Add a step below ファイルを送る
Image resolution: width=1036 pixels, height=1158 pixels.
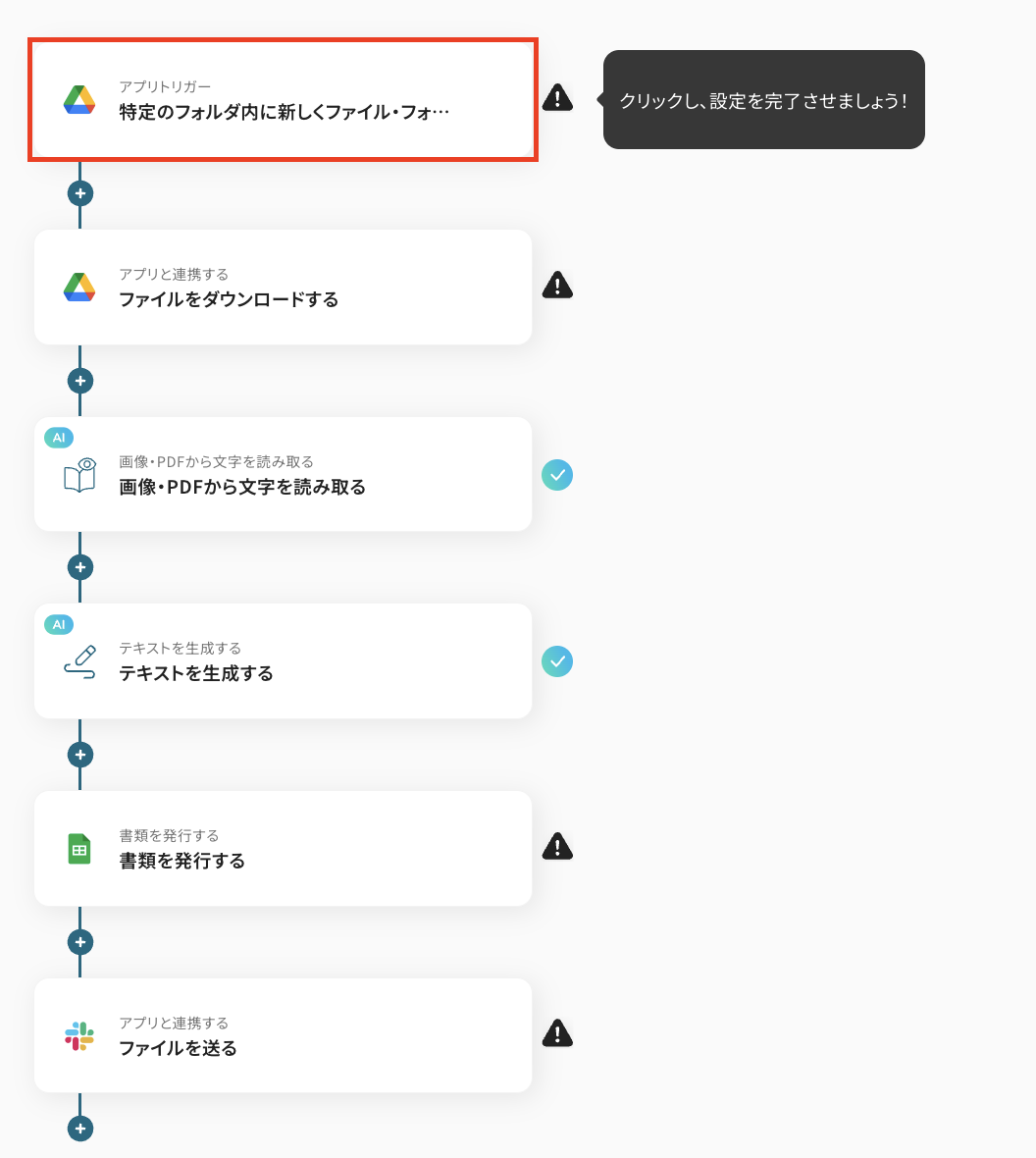pos(80,1130)
